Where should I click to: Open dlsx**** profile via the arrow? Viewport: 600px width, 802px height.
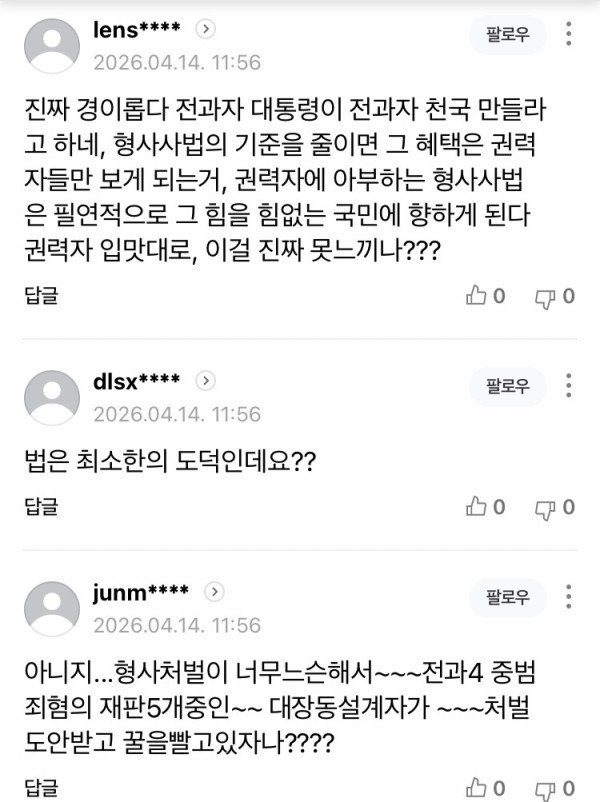click(x=205, y=381)
